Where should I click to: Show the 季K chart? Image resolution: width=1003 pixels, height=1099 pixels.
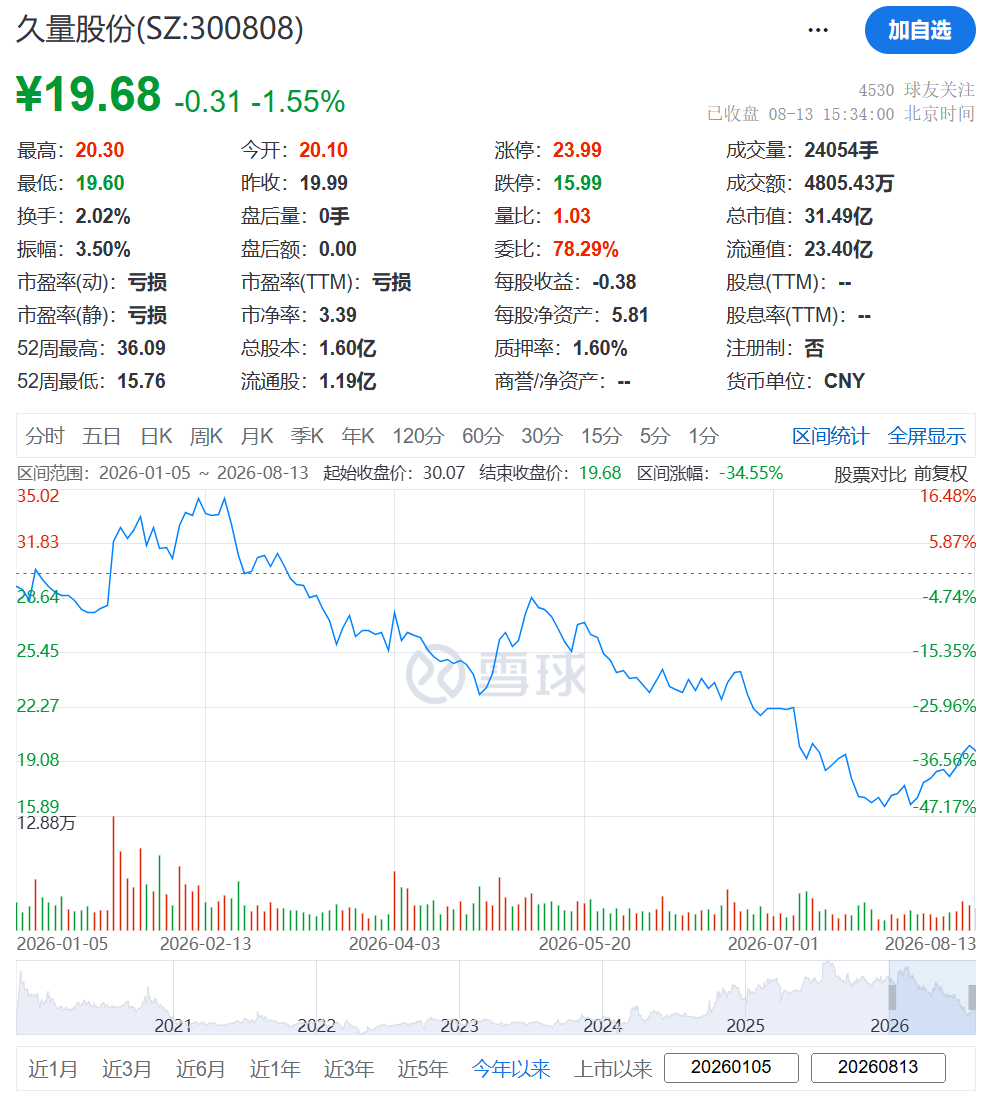(x=307, y=436)
